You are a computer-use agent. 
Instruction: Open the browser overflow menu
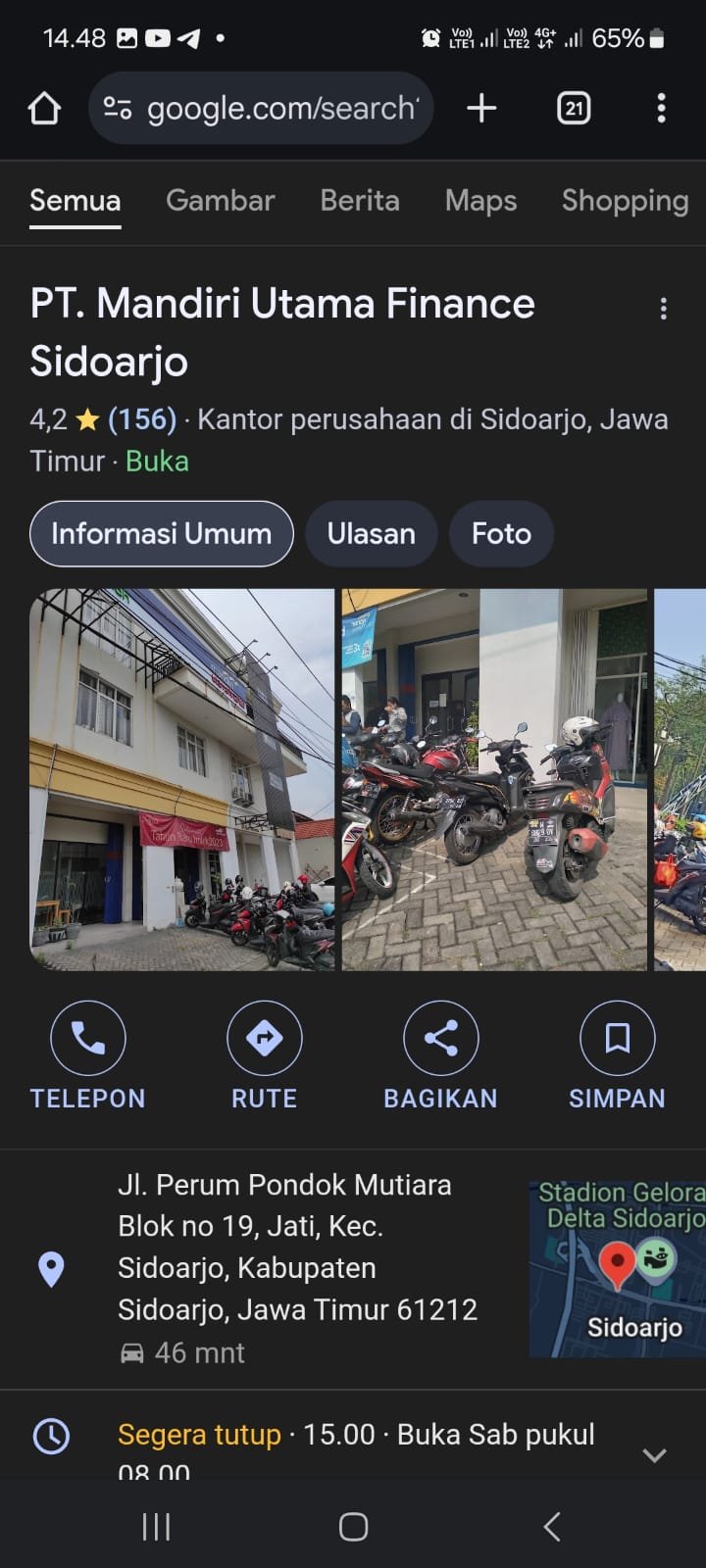coord(662,108)
